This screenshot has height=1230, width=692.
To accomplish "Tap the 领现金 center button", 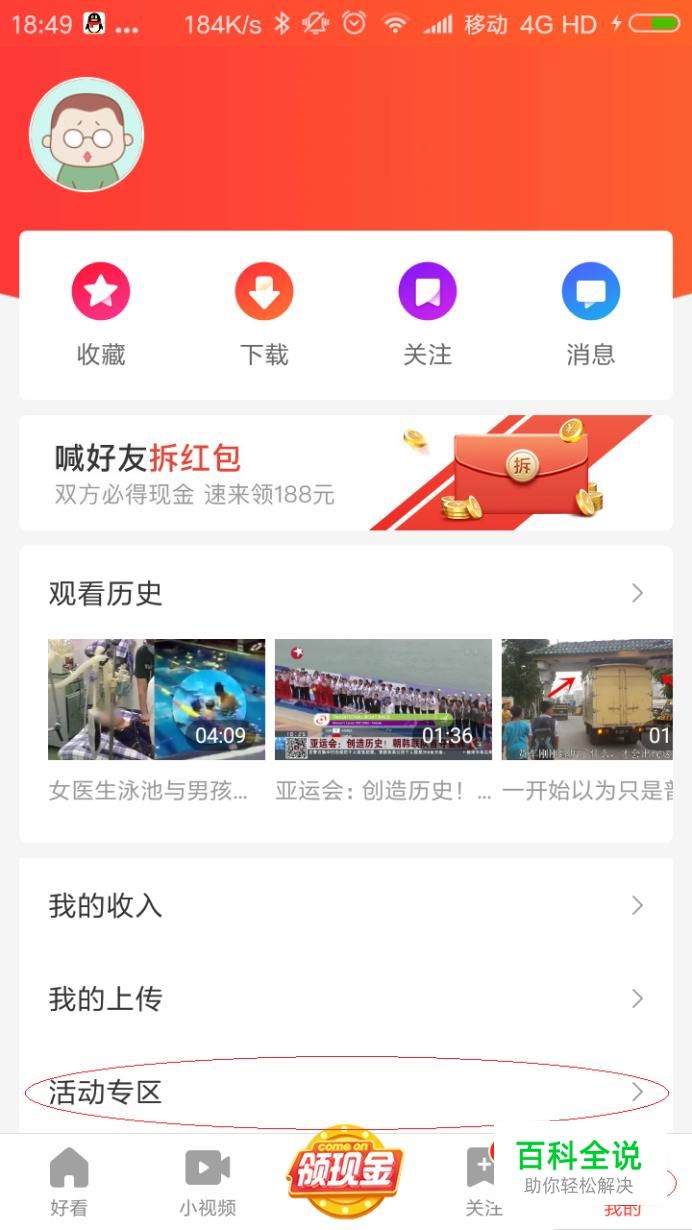I will coord(345,1172).
